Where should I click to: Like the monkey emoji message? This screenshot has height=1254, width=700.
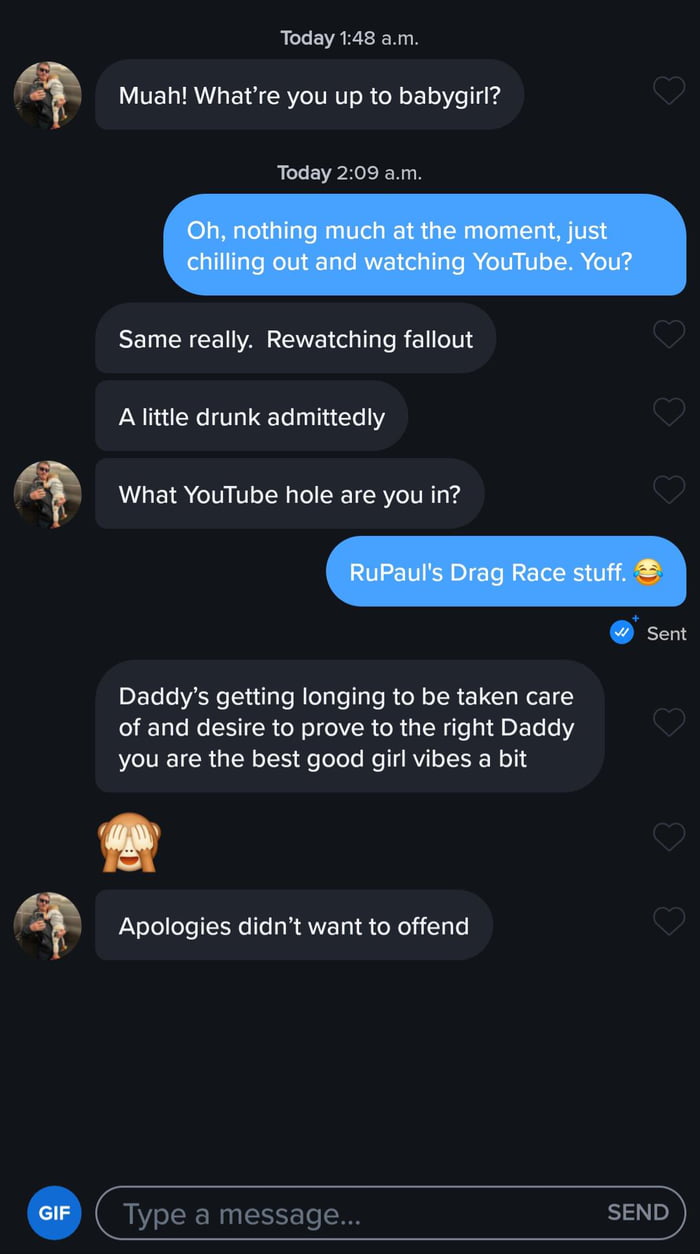click(668, 836)
